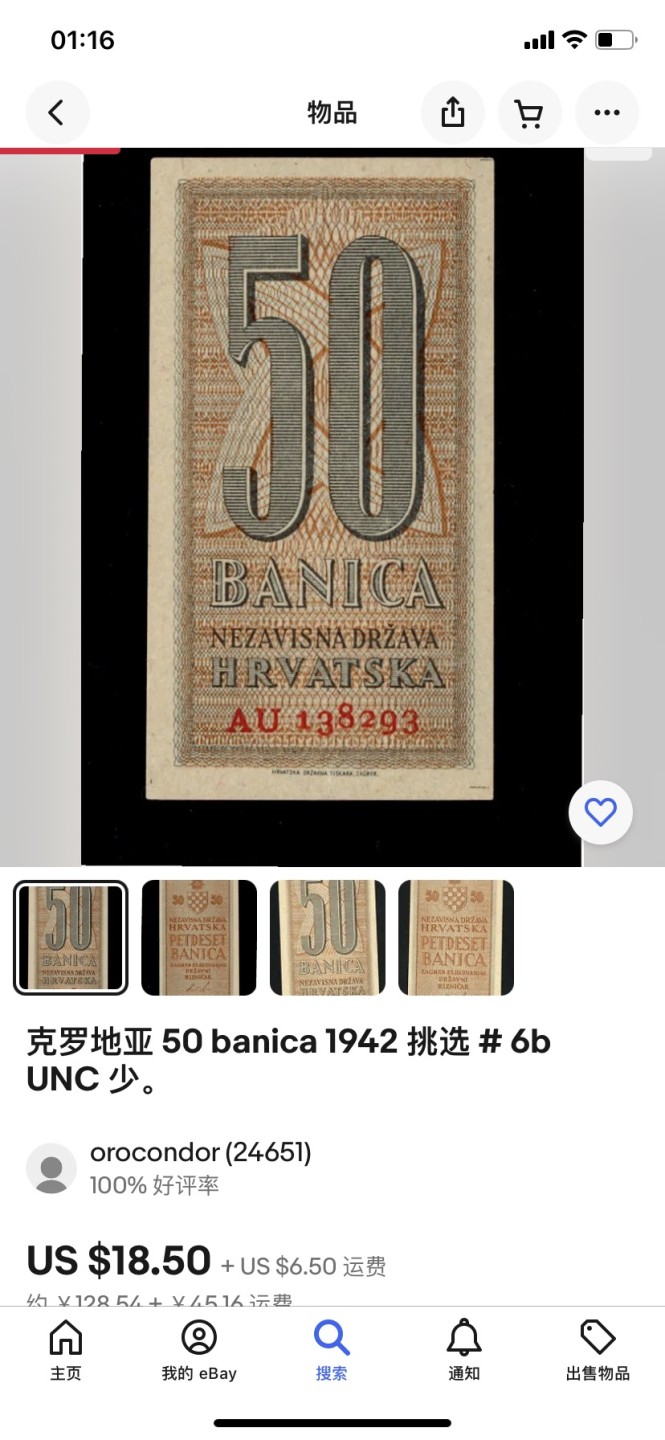Select the third thumbnail image
The height and width of the screenshot is (1440, 665).
327,937
